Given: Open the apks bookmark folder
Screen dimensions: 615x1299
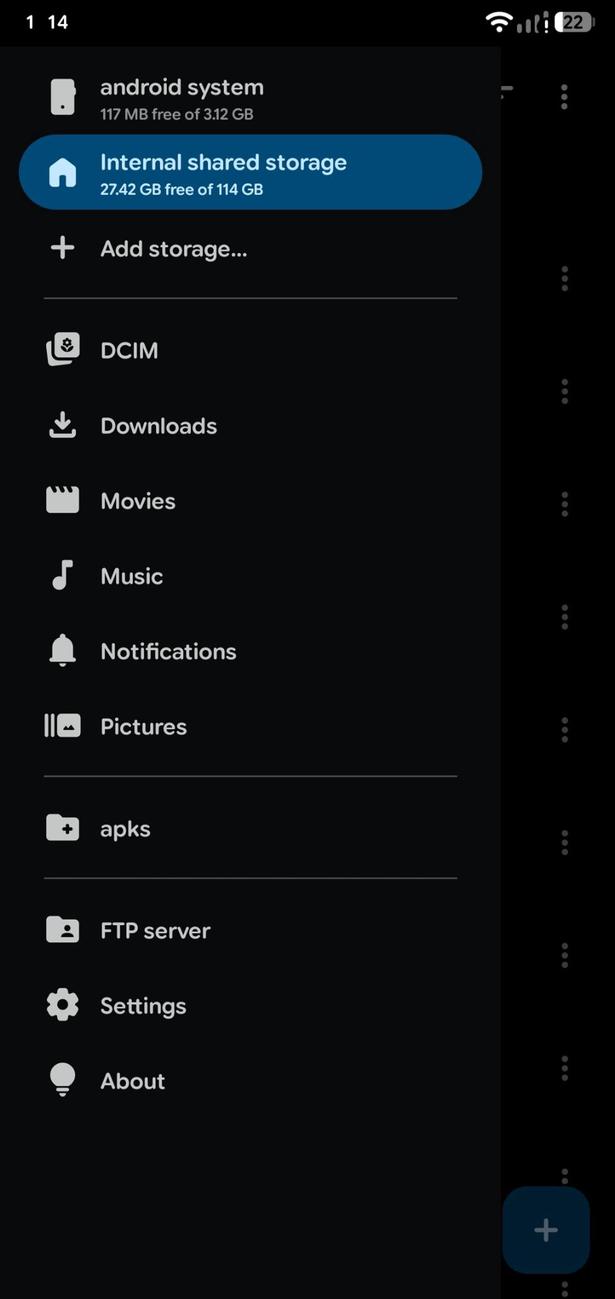Looking at the screenshot, I should [125, 829].
